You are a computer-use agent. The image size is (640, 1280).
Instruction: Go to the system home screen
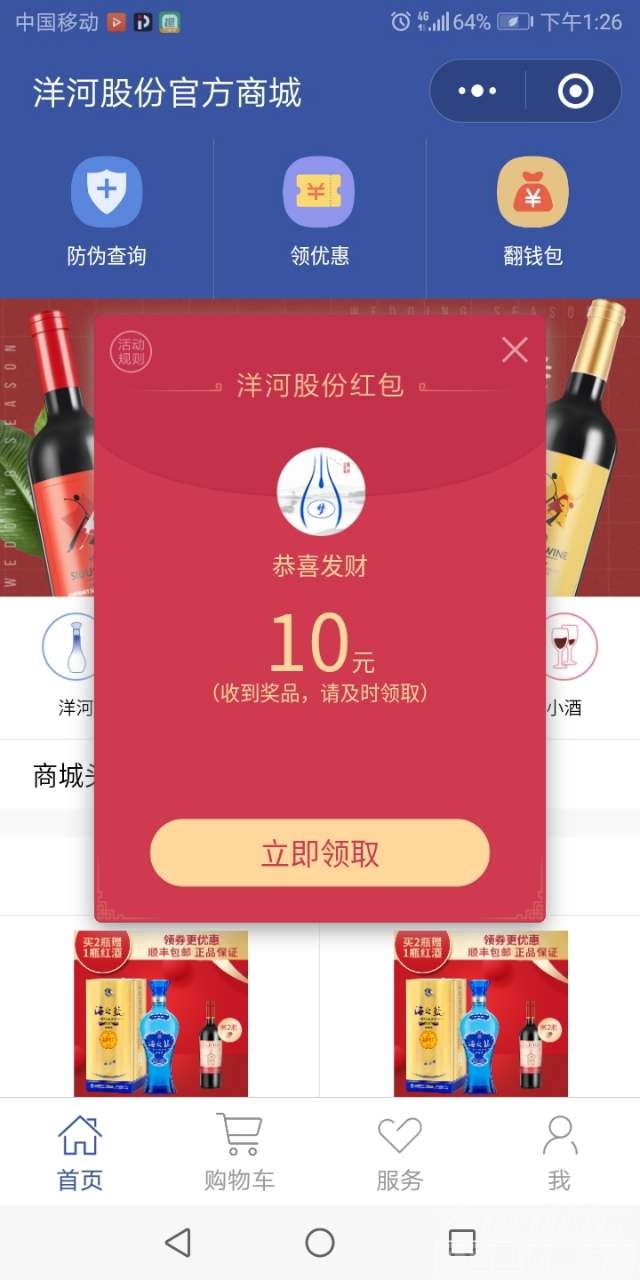pyautogui.click(x=320, y=1243)
